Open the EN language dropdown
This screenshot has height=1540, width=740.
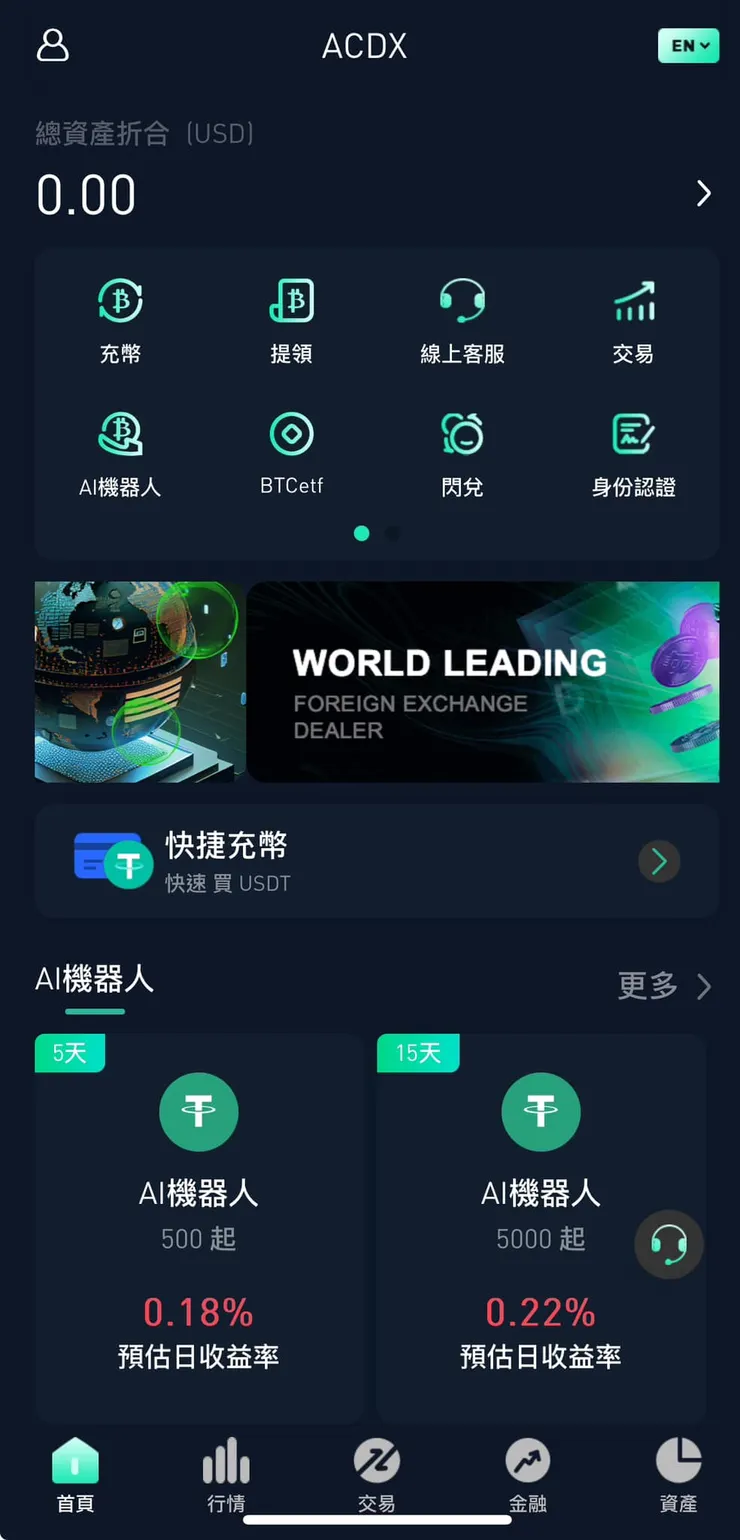pos(688,45)
